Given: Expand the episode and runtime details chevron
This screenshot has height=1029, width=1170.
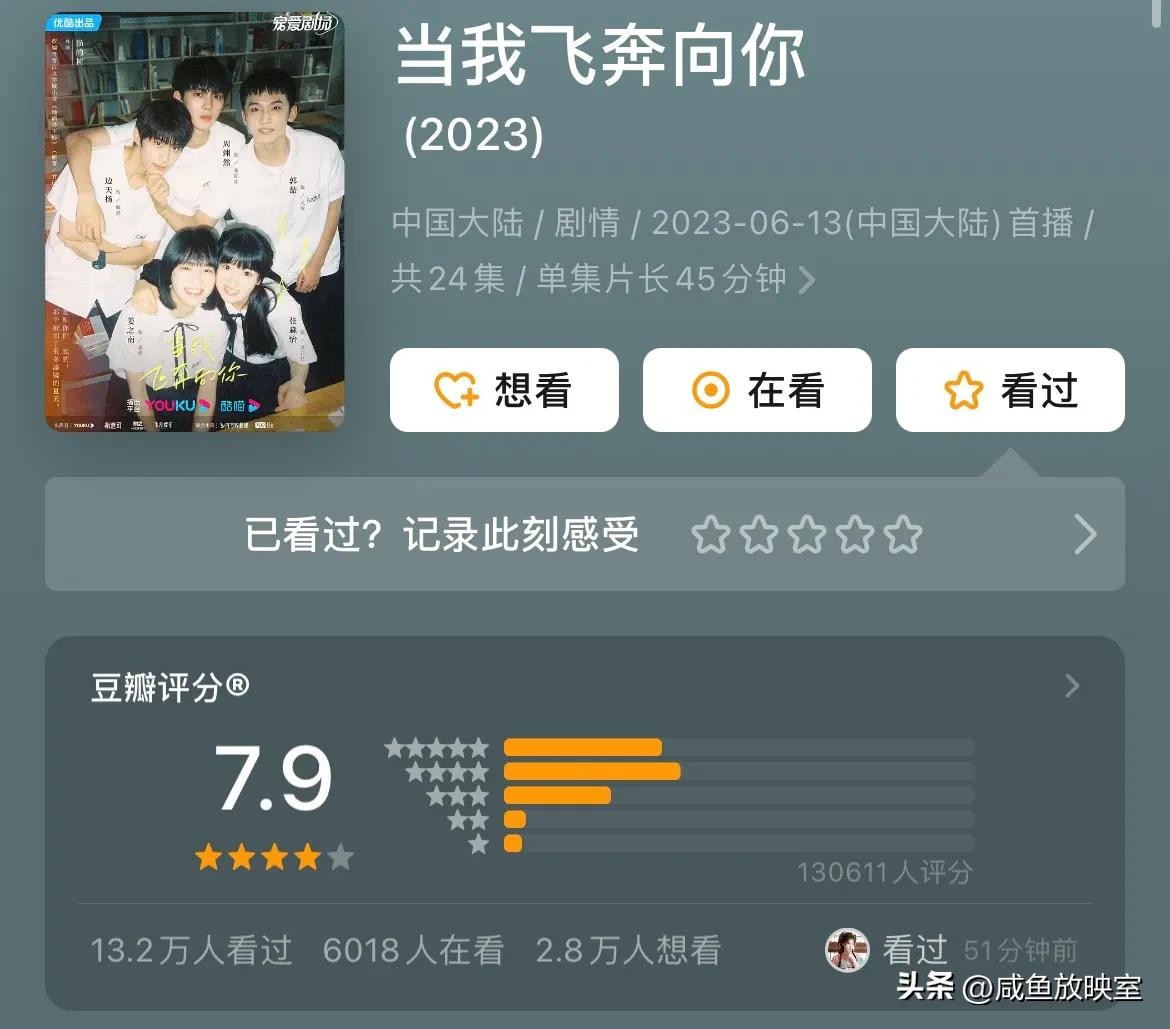Looking at the screenshot, I should click(x=807, y=280).
